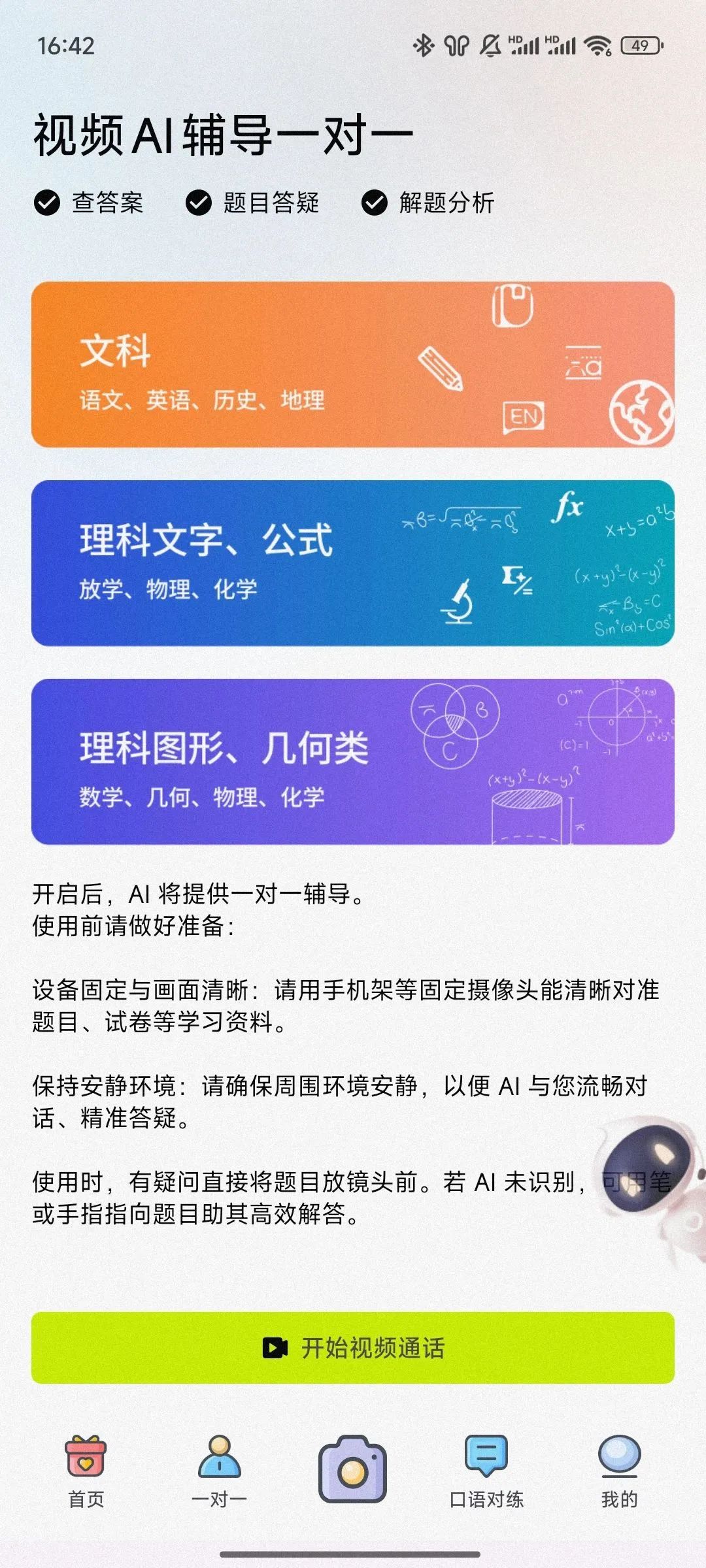Tap 开始视频通话 to start the video call
Image resolution: width=706 pixels, height=1568 pixels.
(x=353, y=1348)
